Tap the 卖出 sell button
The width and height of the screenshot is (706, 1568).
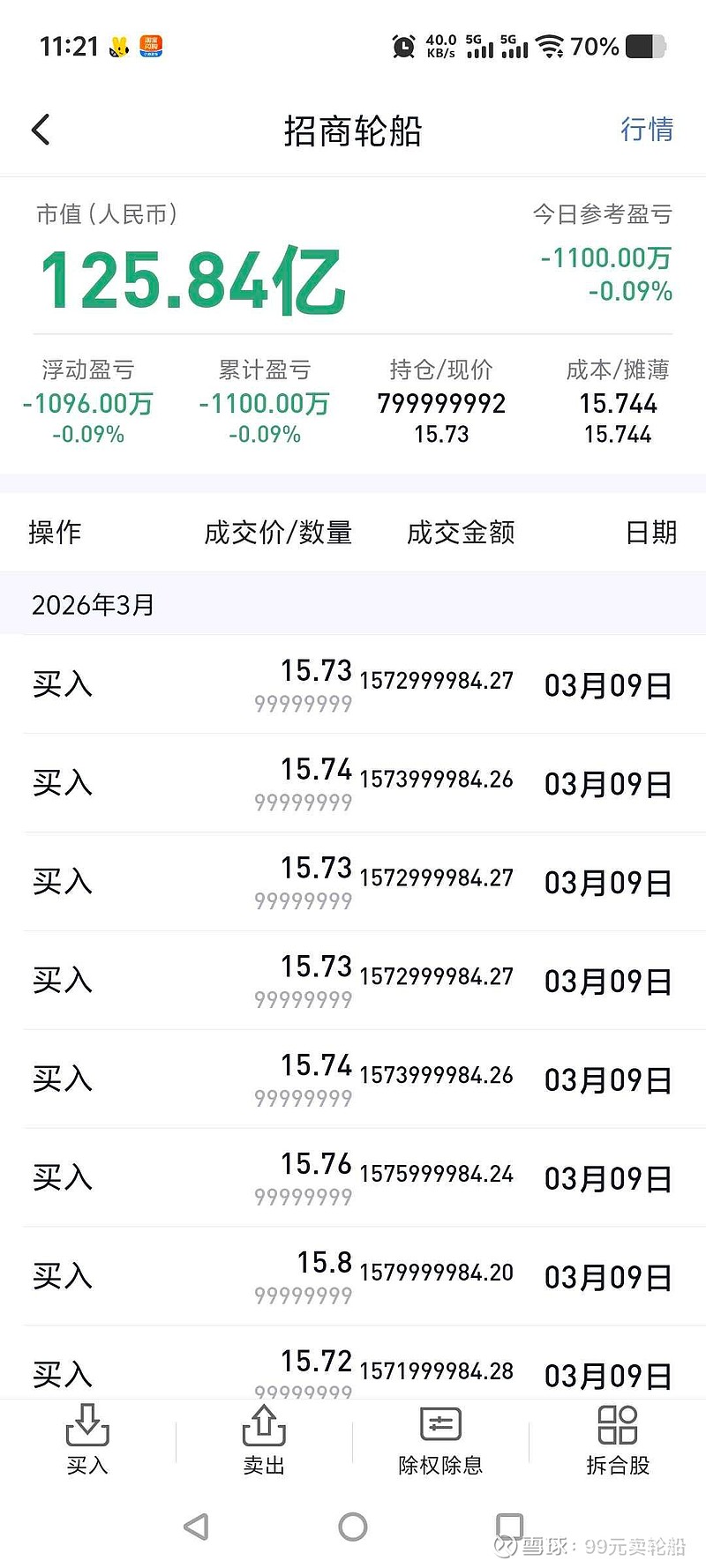[264, 1439]
